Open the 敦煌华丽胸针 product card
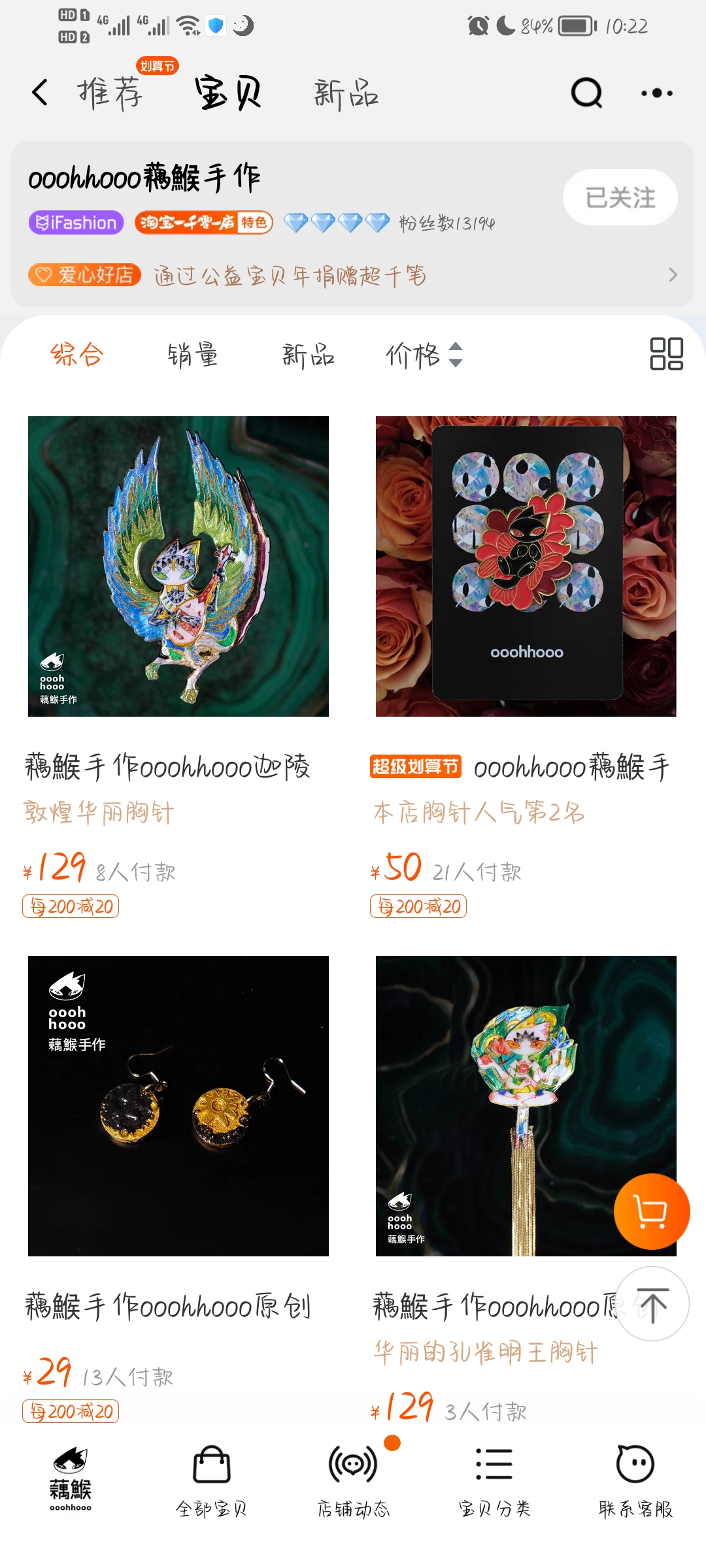 [178, 566]
